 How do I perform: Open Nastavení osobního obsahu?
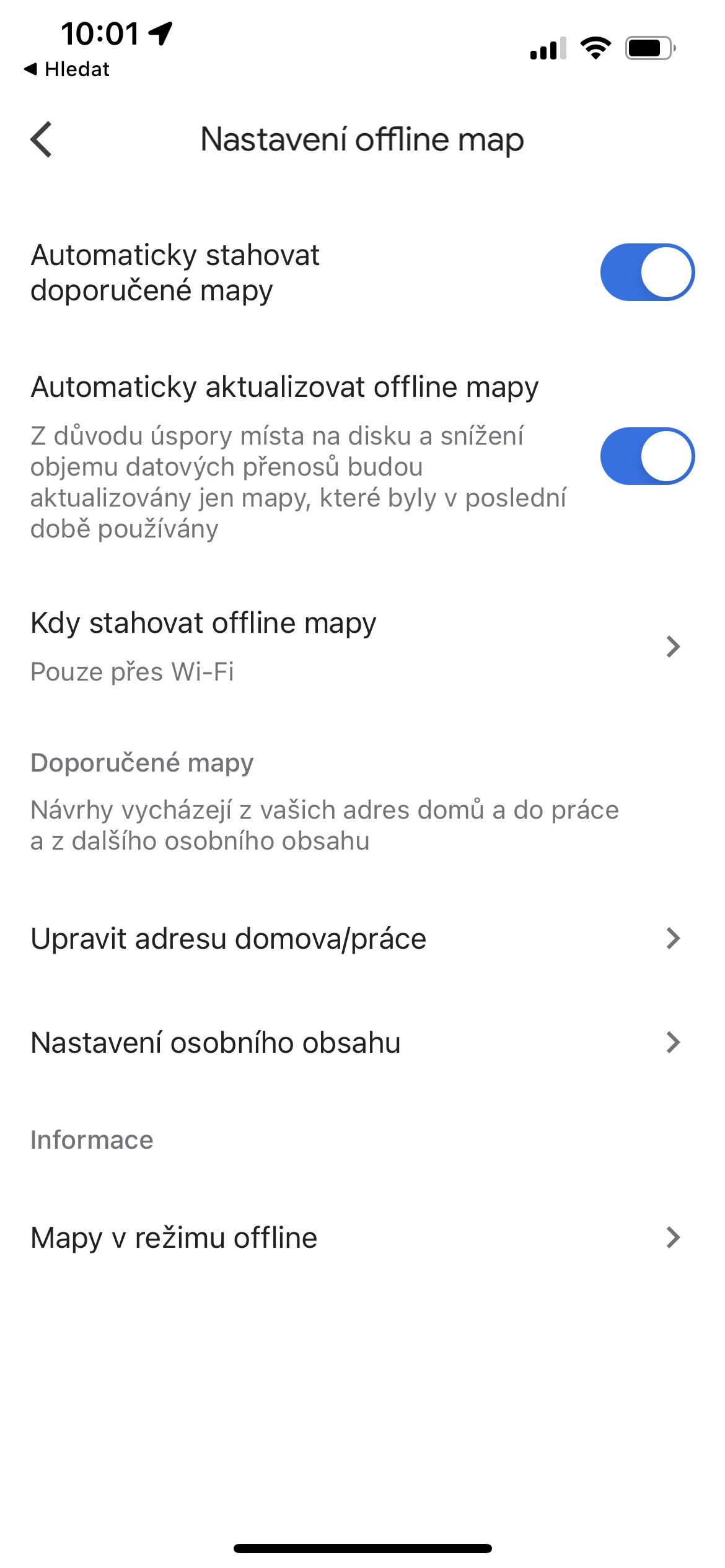pos(356,1043)
